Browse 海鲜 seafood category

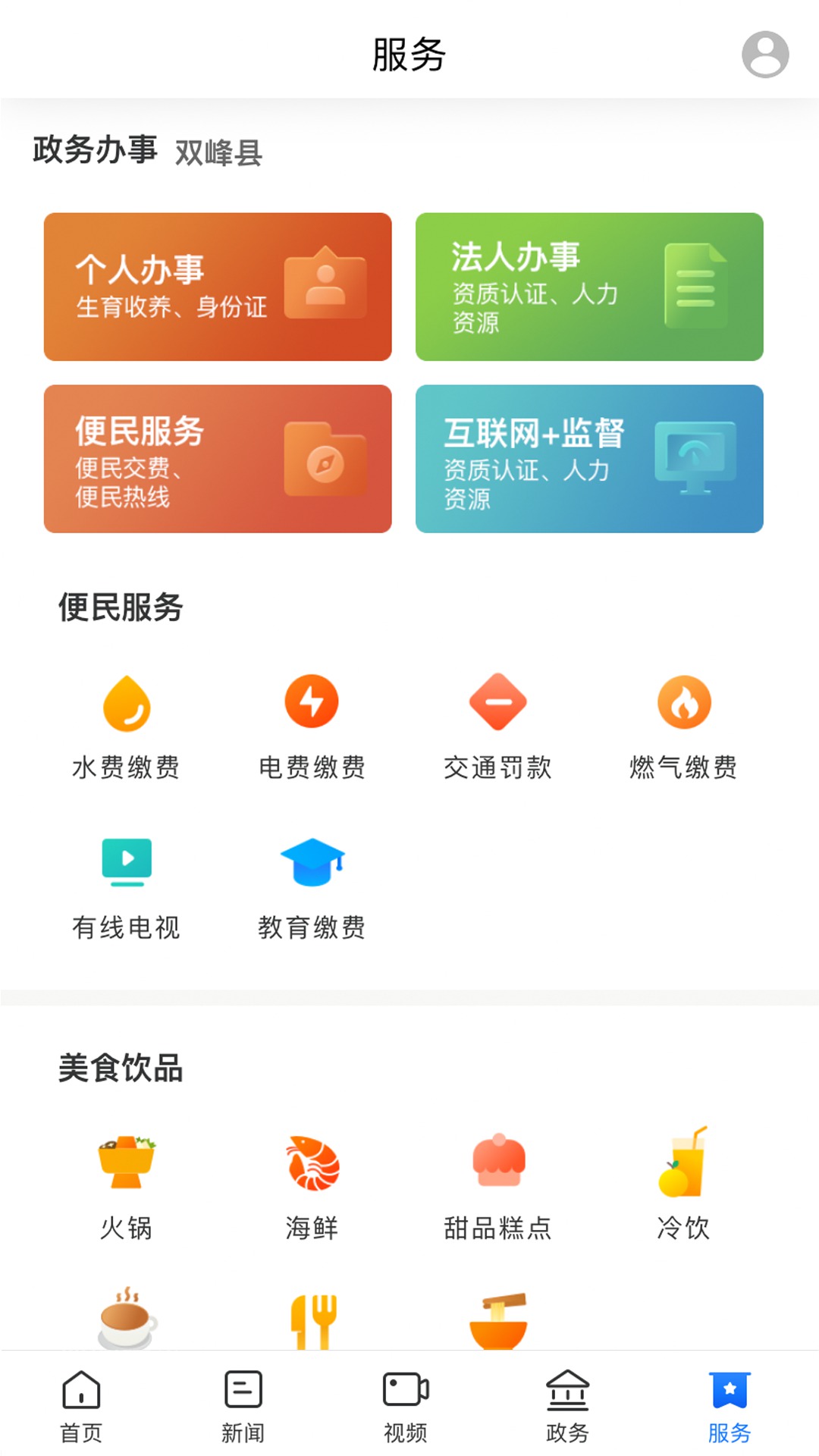point(312,1187)
